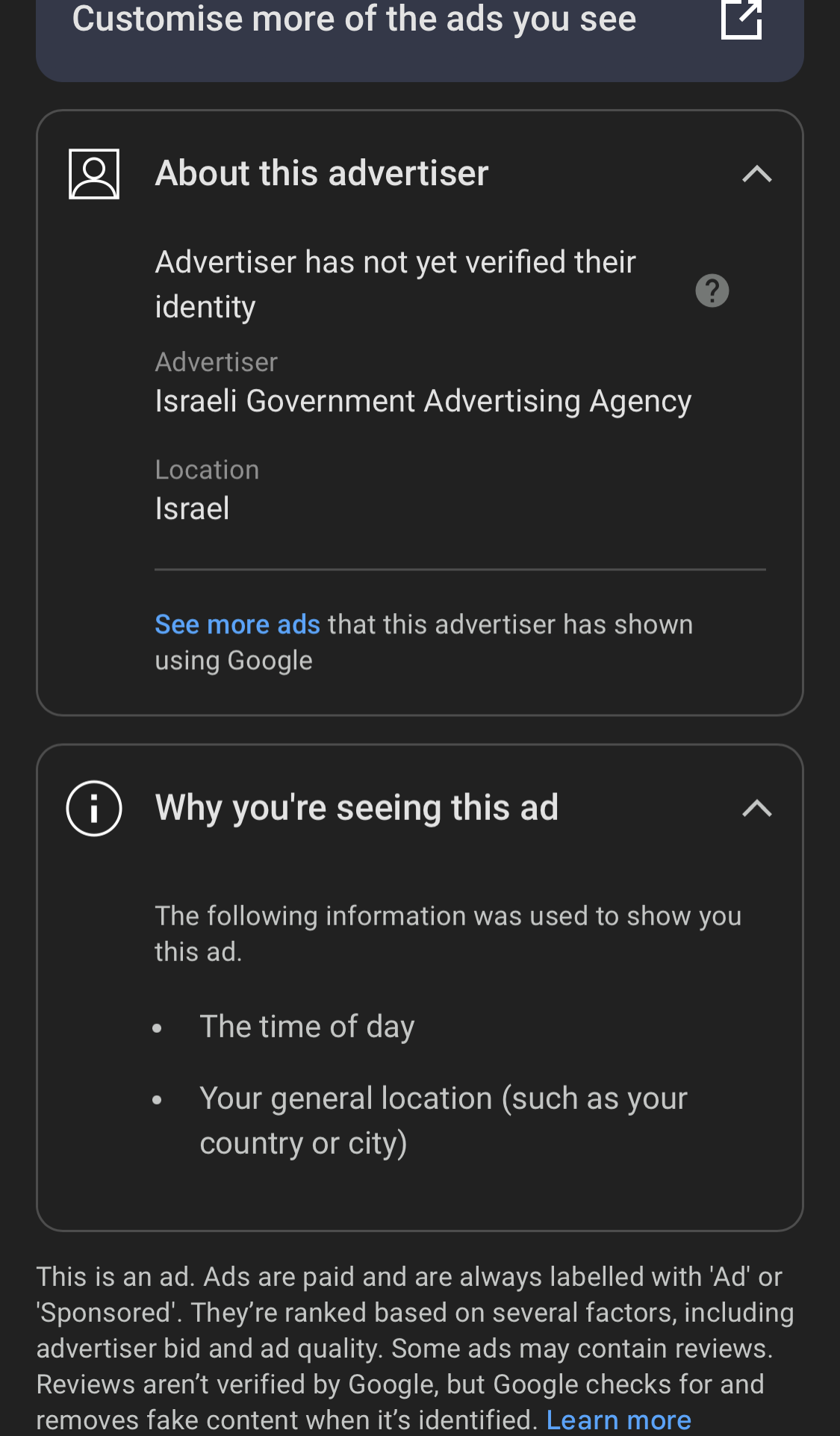Follow the Learn more link

(x=618, y=1420)
